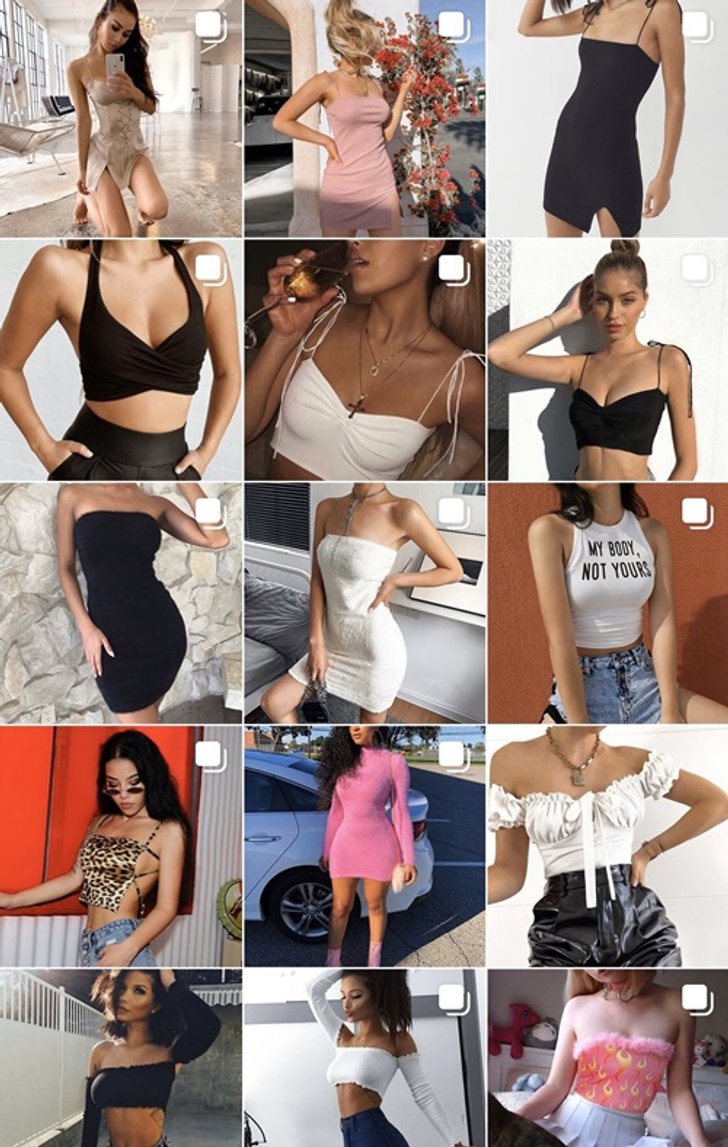The image size is (728, 1147).
Task: View the black slip dress with slit post
Action: click(x=607, y=118)
